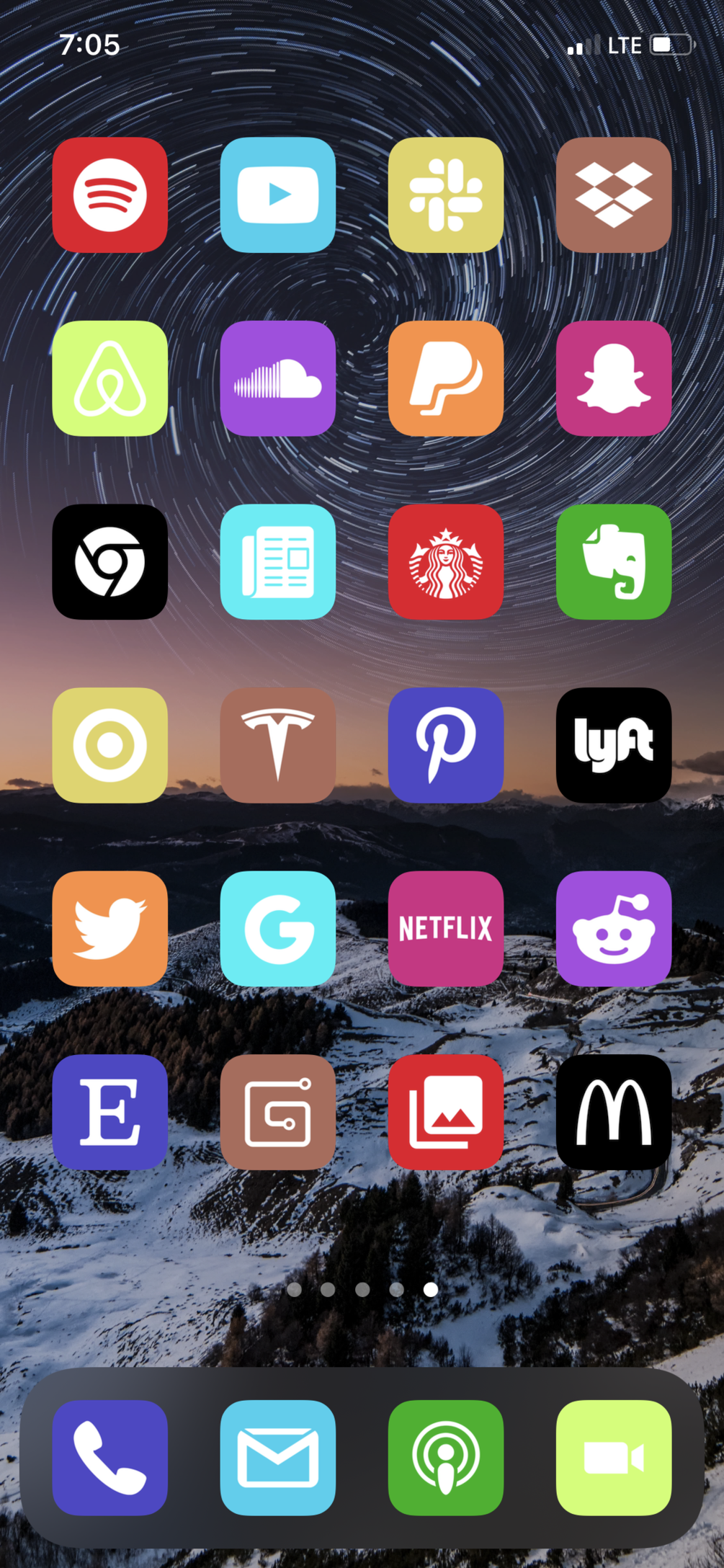The height and width of the screenshot is (1568, 724).
Task: Open the Starbucks app
Action: pos(446,562)
